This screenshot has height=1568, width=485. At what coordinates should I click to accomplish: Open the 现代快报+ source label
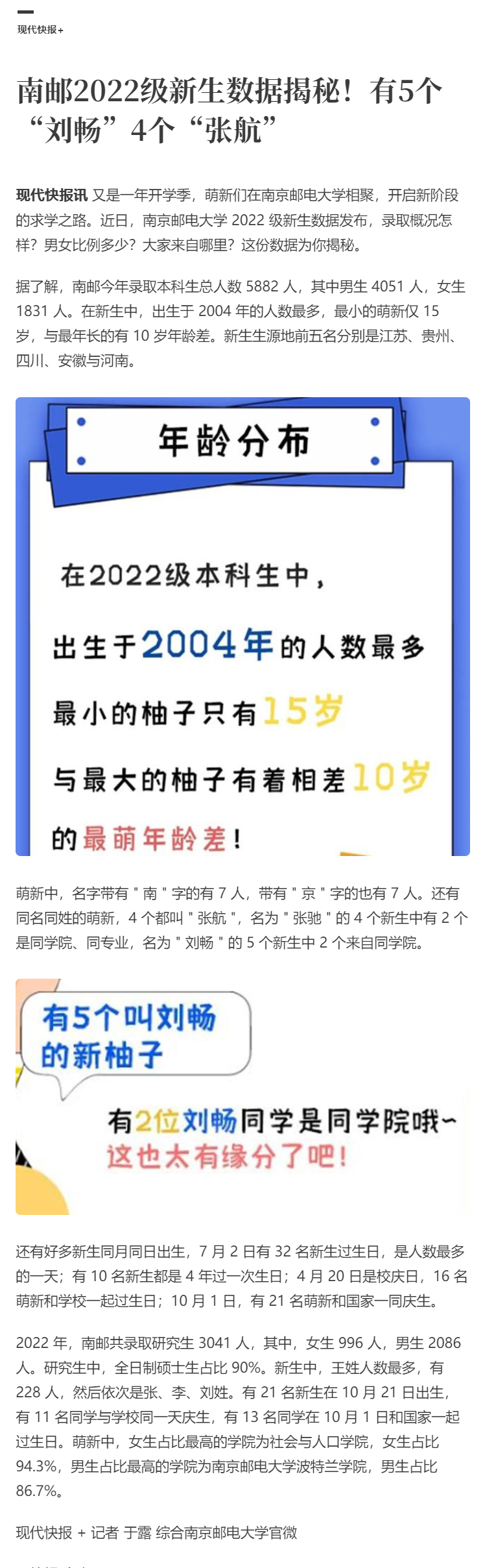tap(40, 30)
